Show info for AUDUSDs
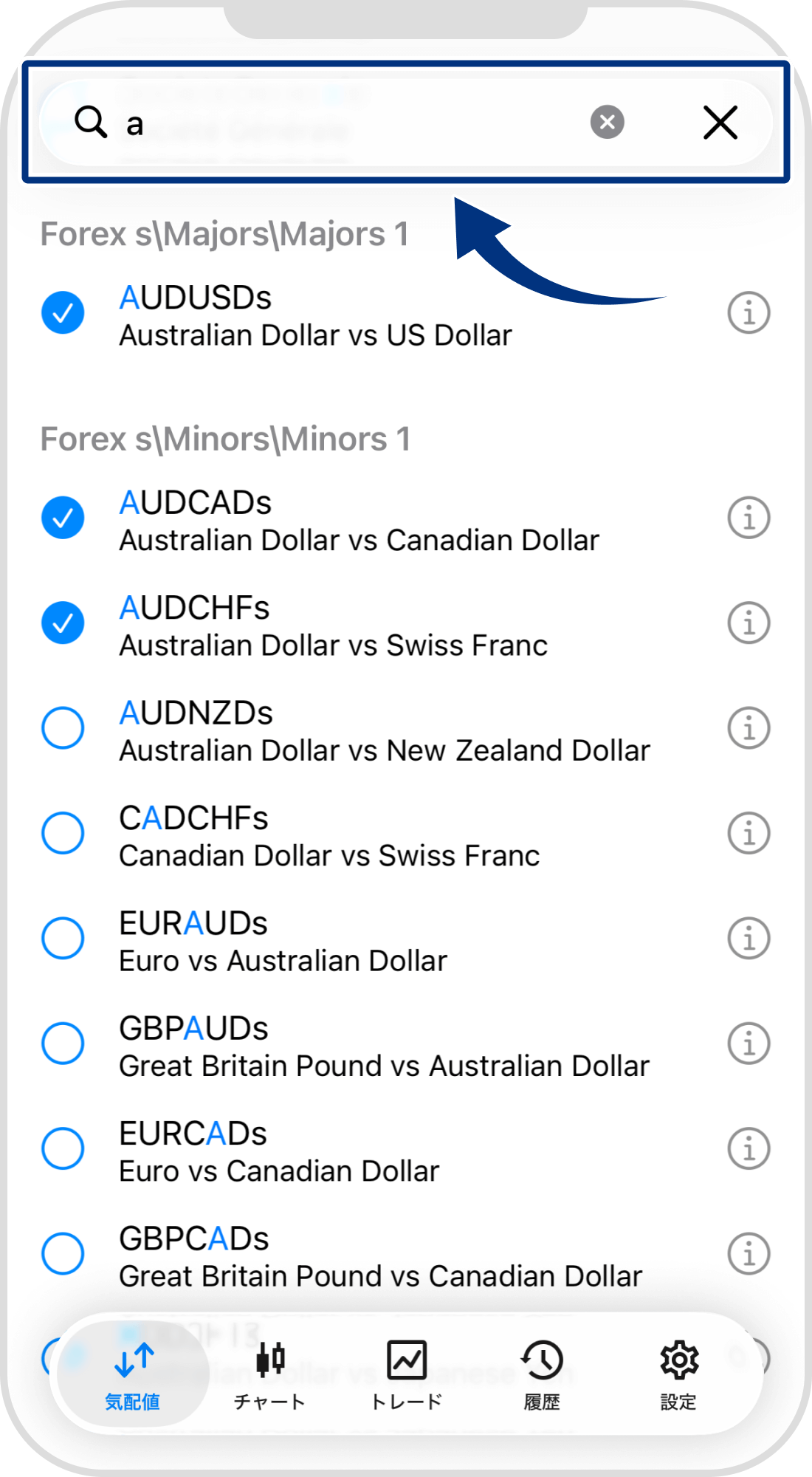This screenshot has height=1477, width=812. [749, 312]
